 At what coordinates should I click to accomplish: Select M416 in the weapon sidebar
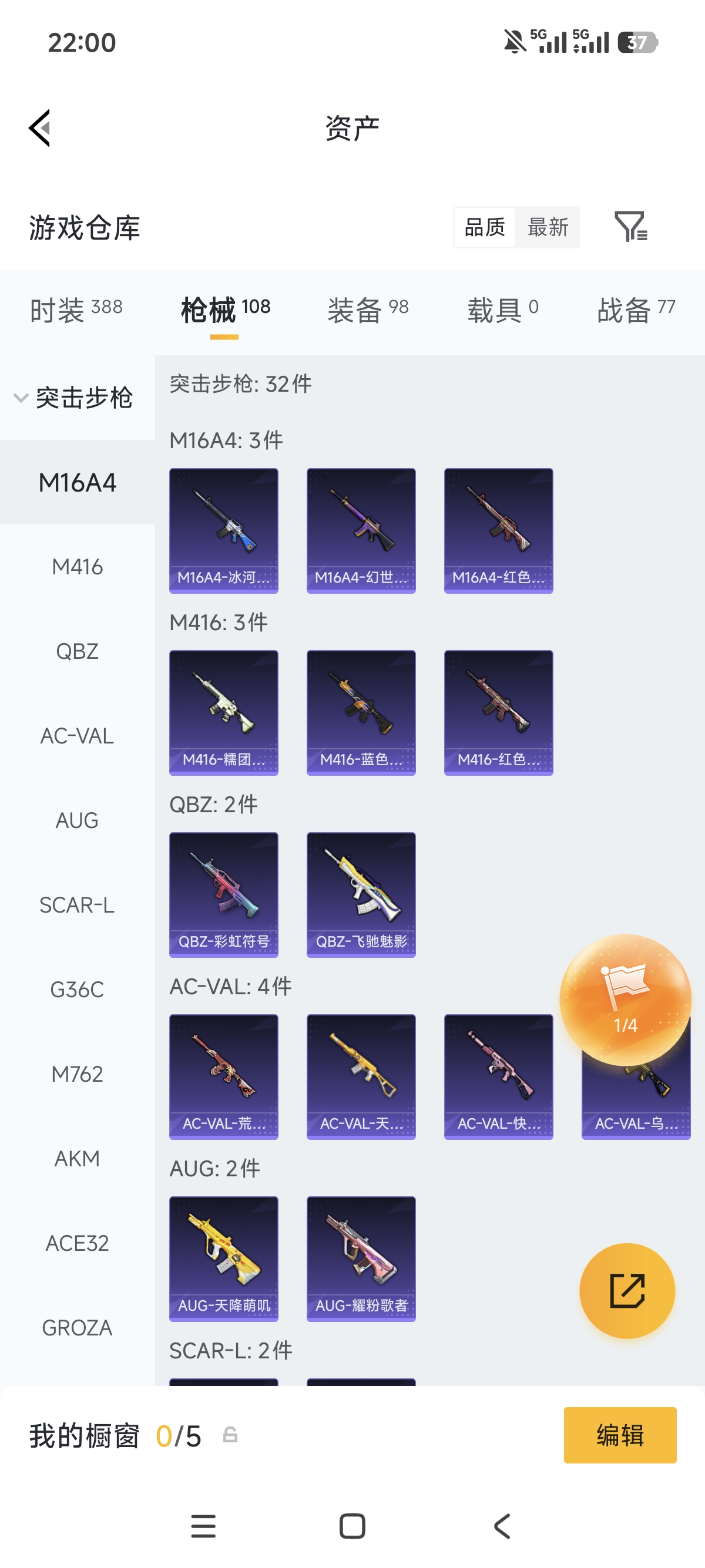click(78, 567)
